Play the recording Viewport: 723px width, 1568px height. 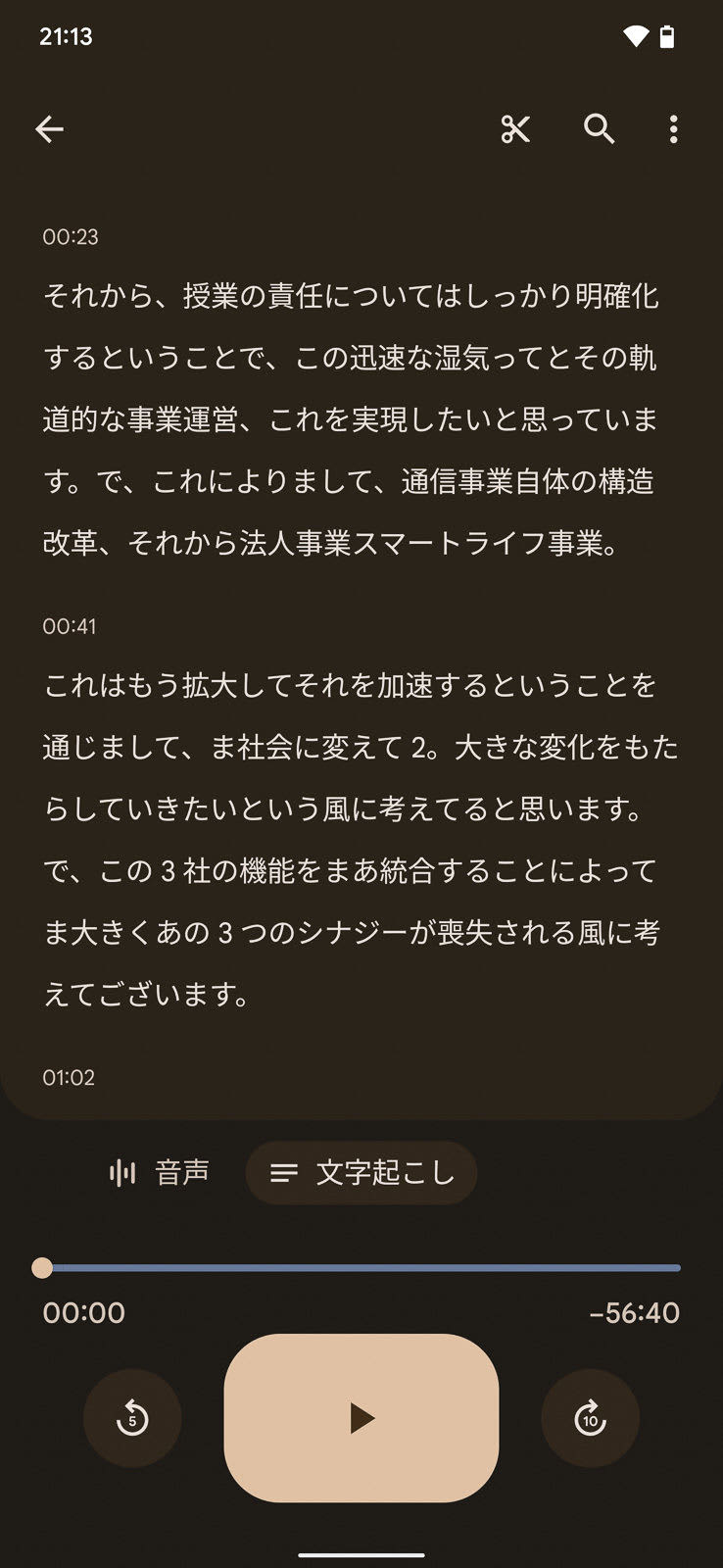(x=361, y=1418)
